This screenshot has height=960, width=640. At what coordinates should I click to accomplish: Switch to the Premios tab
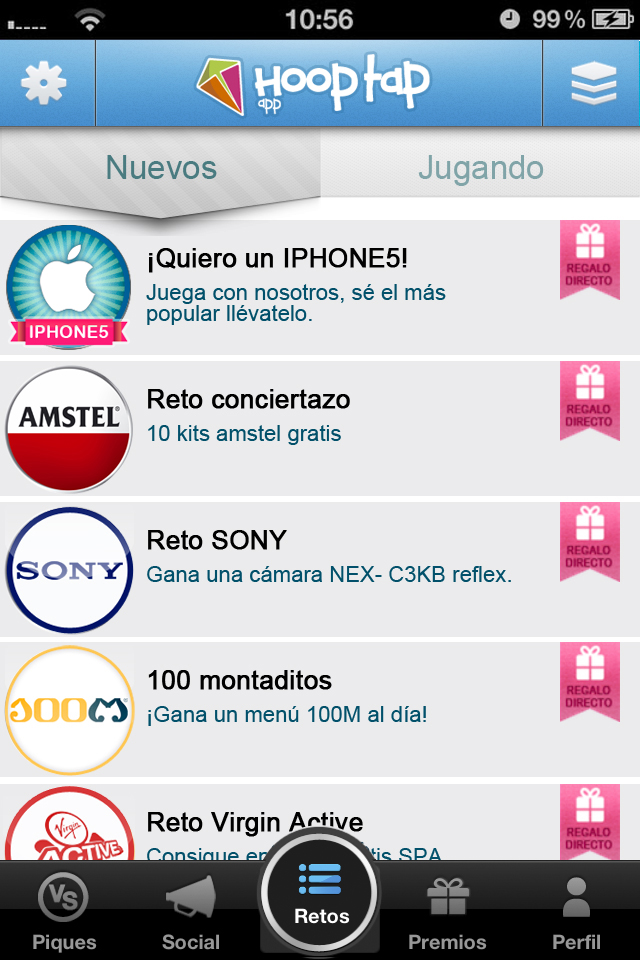[447, 913]
